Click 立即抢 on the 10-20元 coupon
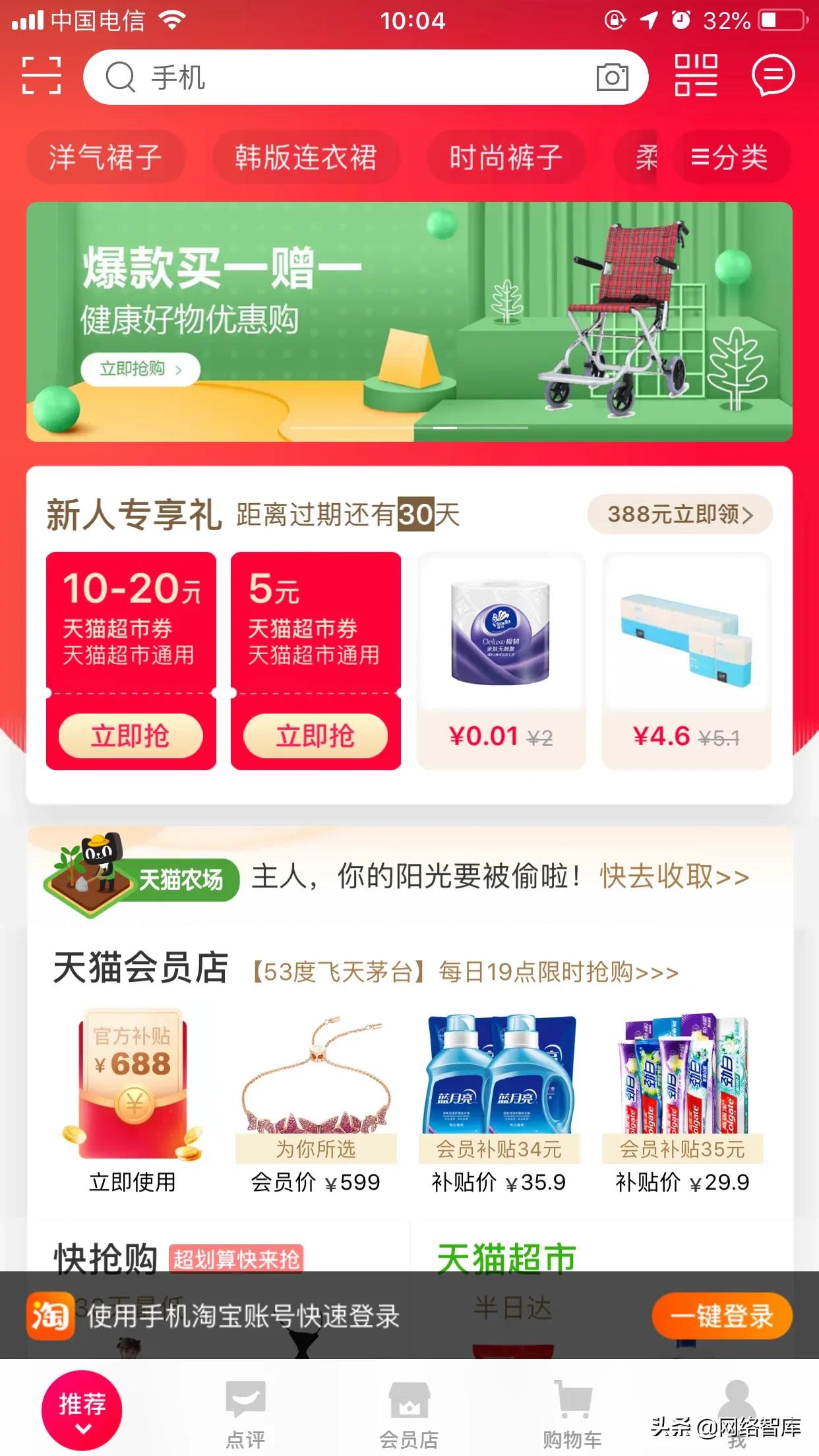 coord(131,737)
